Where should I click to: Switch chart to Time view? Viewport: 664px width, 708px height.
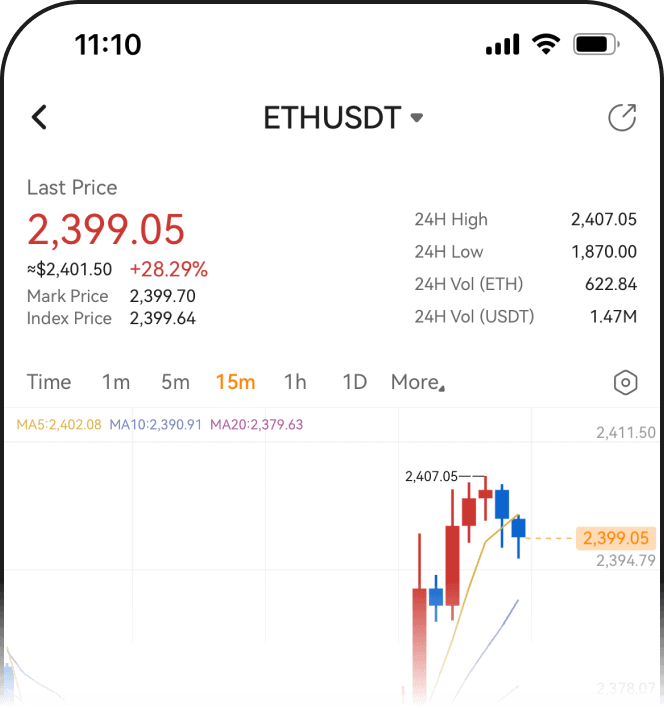click(49, 382)
